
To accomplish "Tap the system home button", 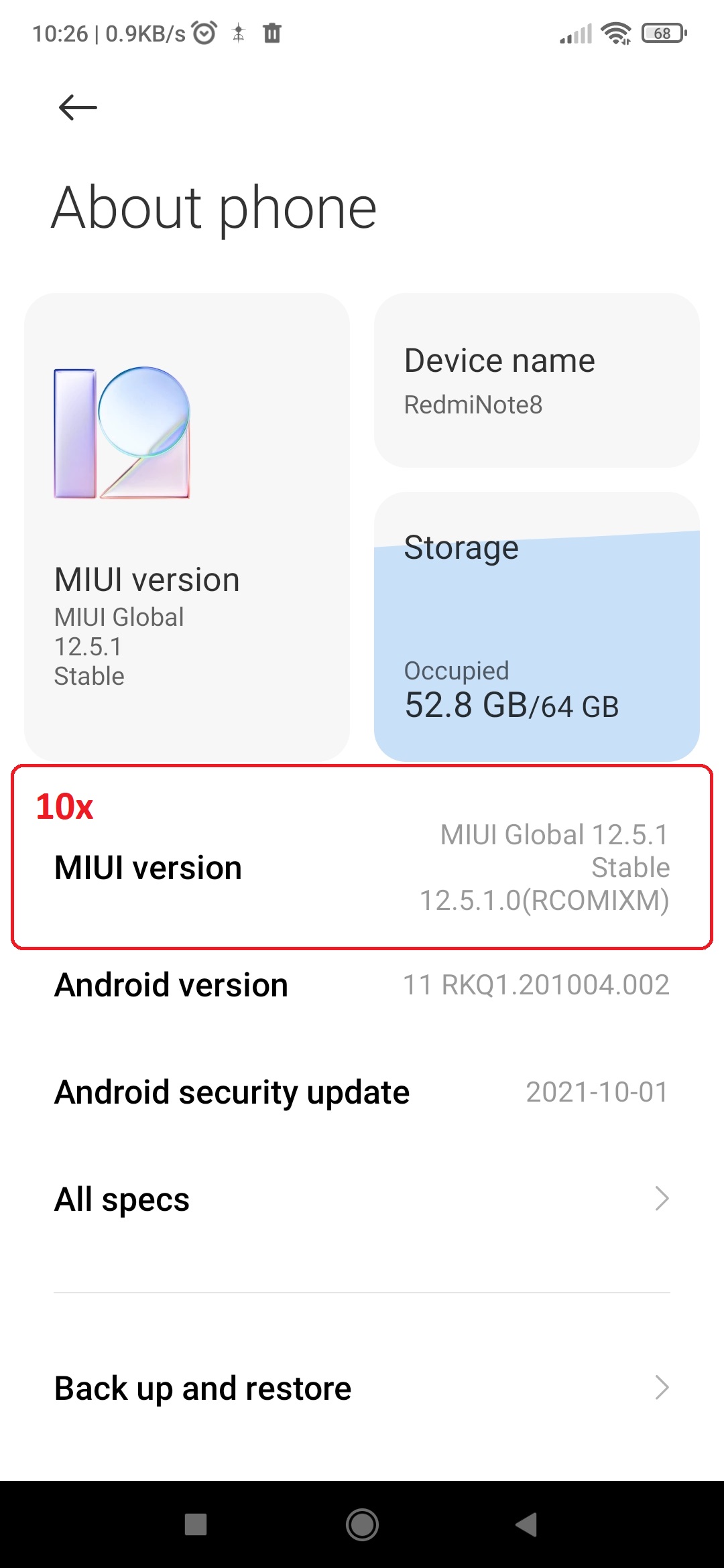I will 362,1525.
